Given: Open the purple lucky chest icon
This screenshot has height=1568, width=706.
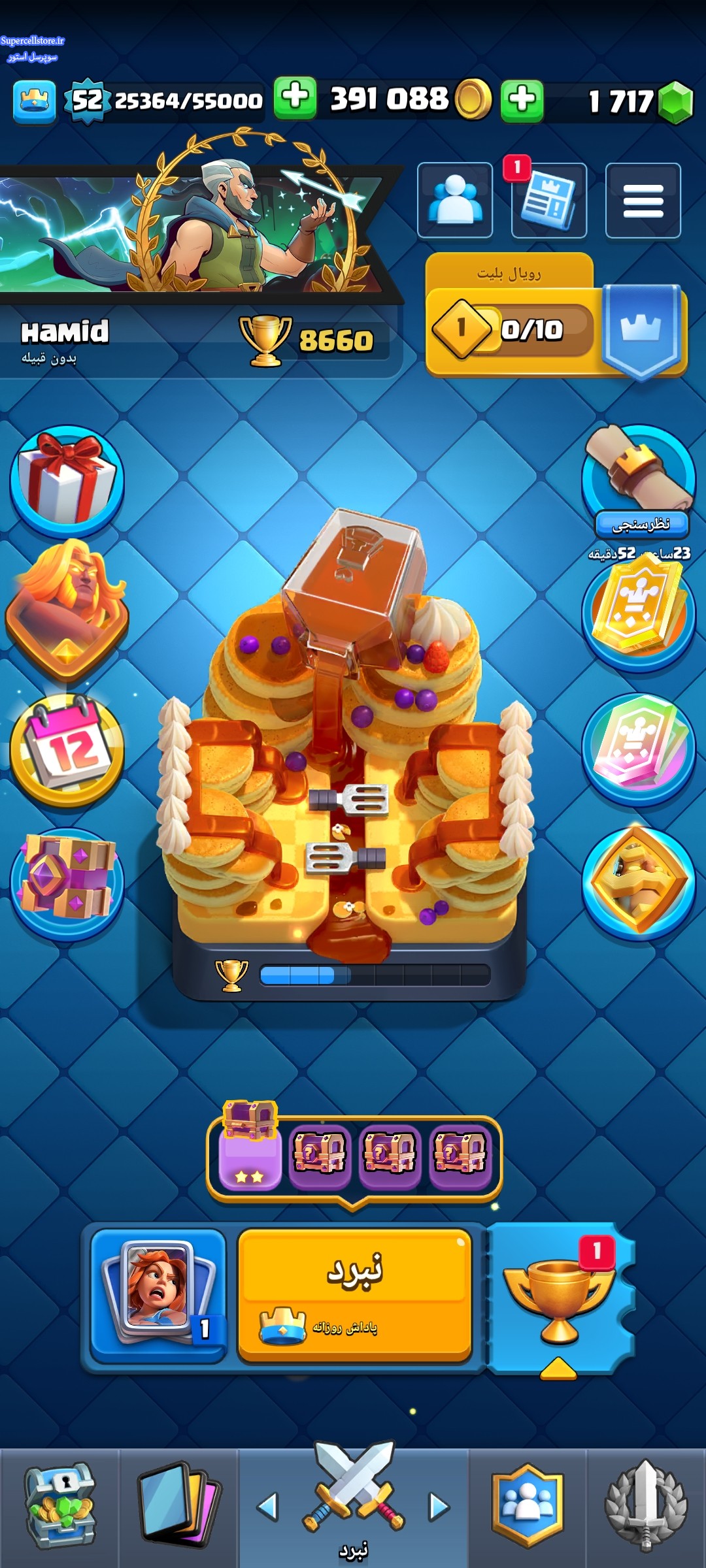Looking at the screenshot, I should coord(67,880).
